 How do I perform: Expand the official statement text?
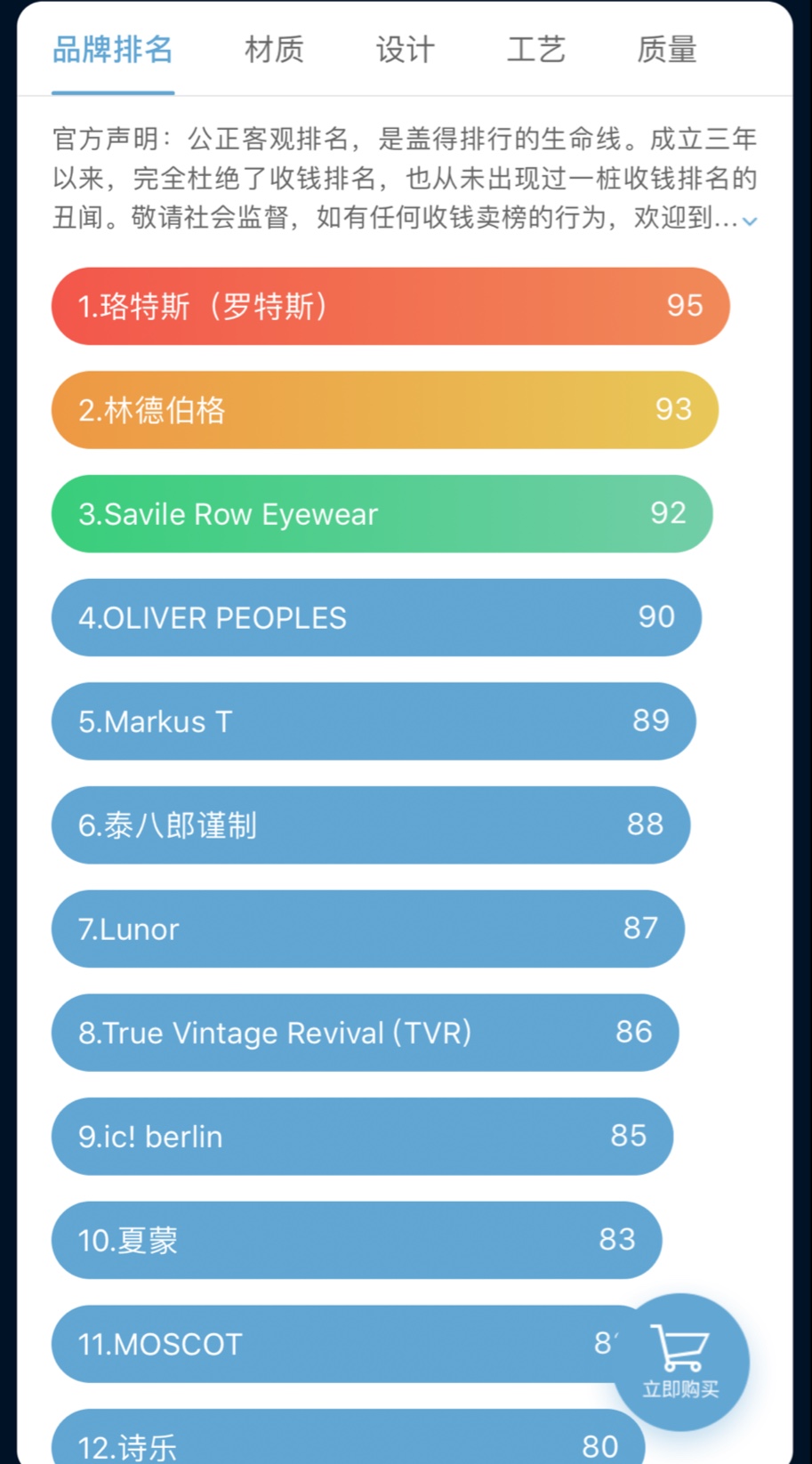[750, 221]
